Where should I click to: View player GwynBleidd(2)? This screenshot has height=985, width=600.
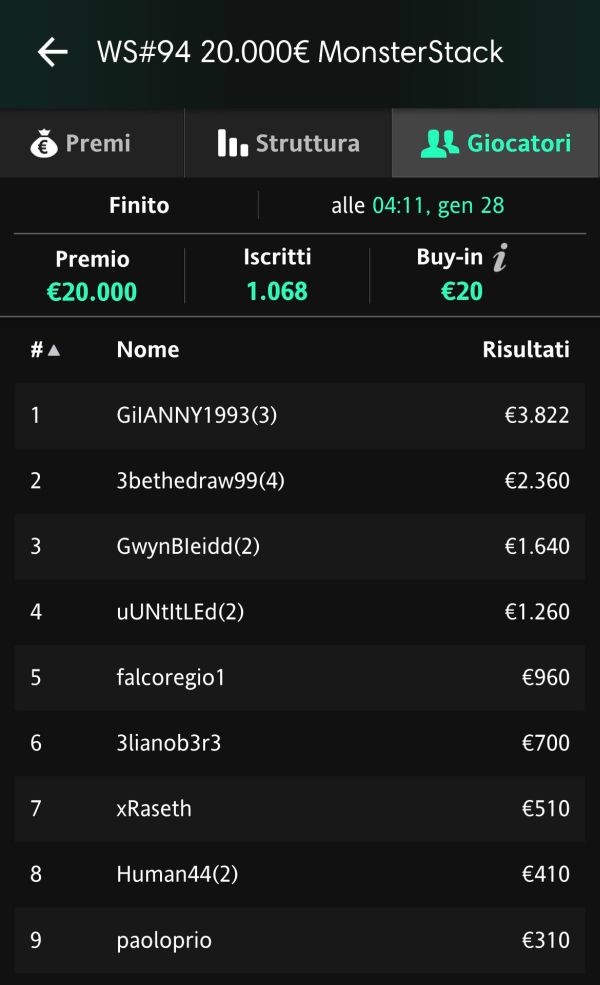(300, 547)
